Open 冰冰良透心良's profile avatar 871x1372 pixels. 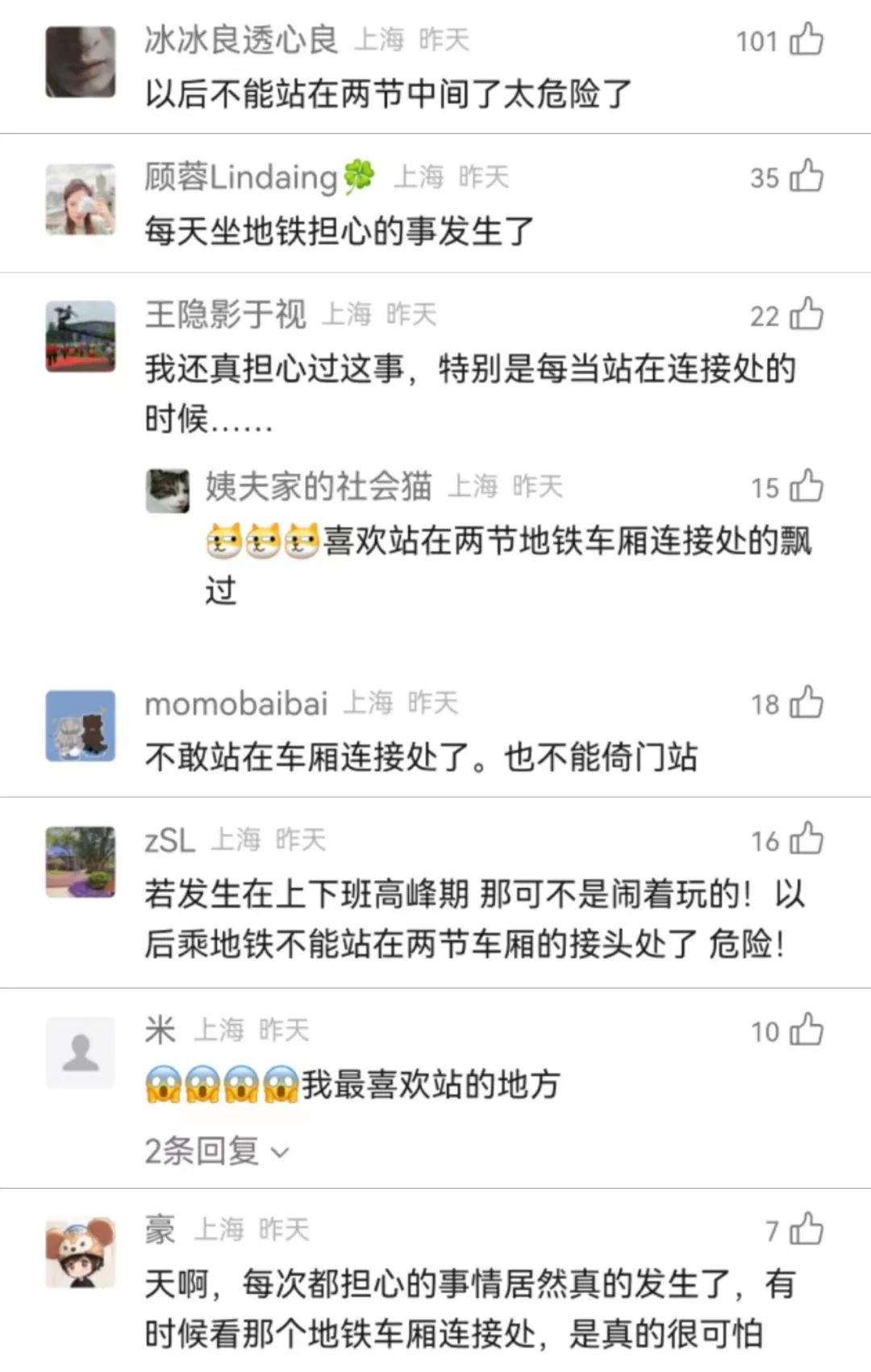pos(80,61)
